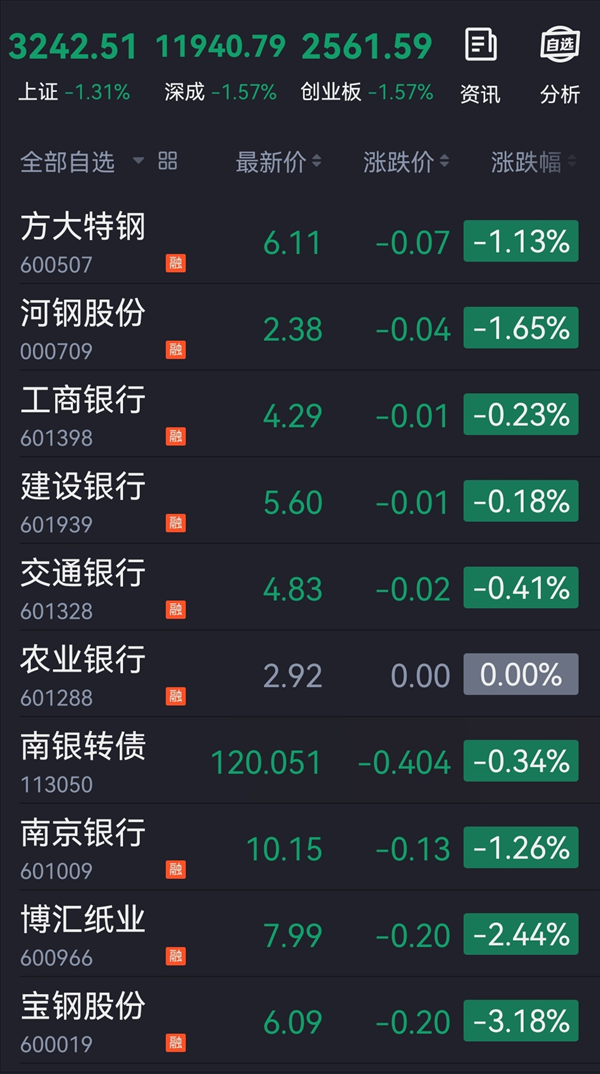Open 交通银行 stock quote
The height and width of the screenshot is (1074, 600).
click(300, 588)
